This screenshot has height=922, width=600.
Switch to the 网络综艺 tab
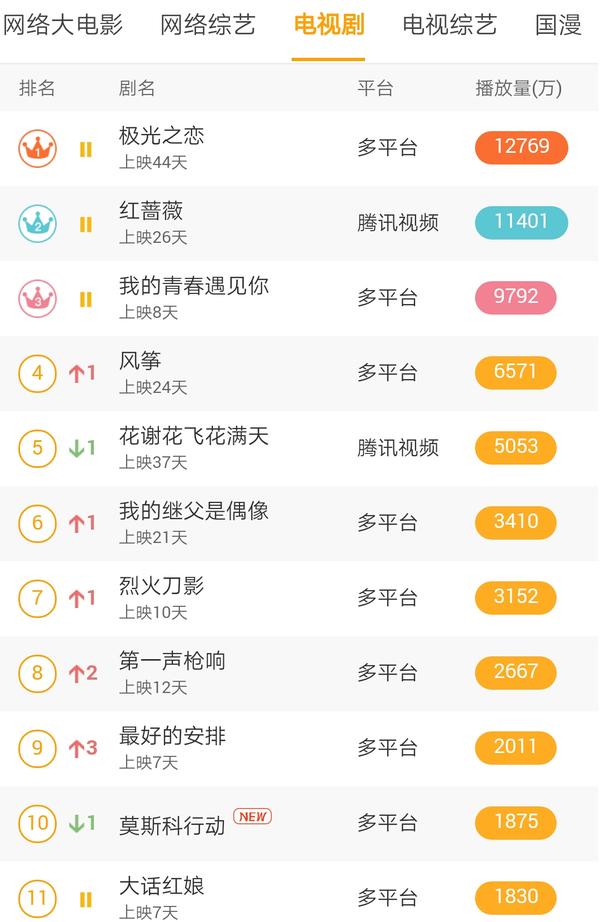(208, 25)
